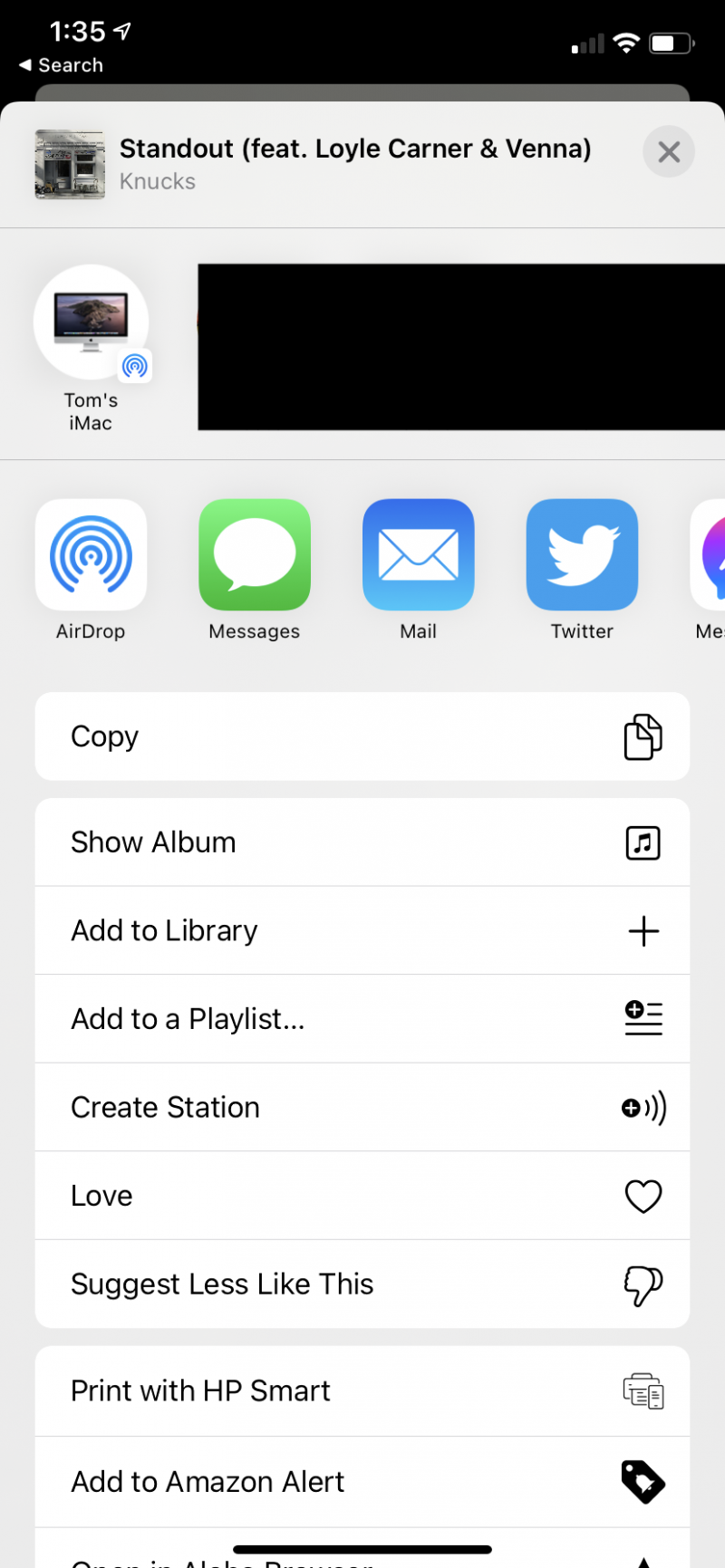725x1568 pixels.
Task: Choose Create Station for this song
Action: pos(362,1106)
